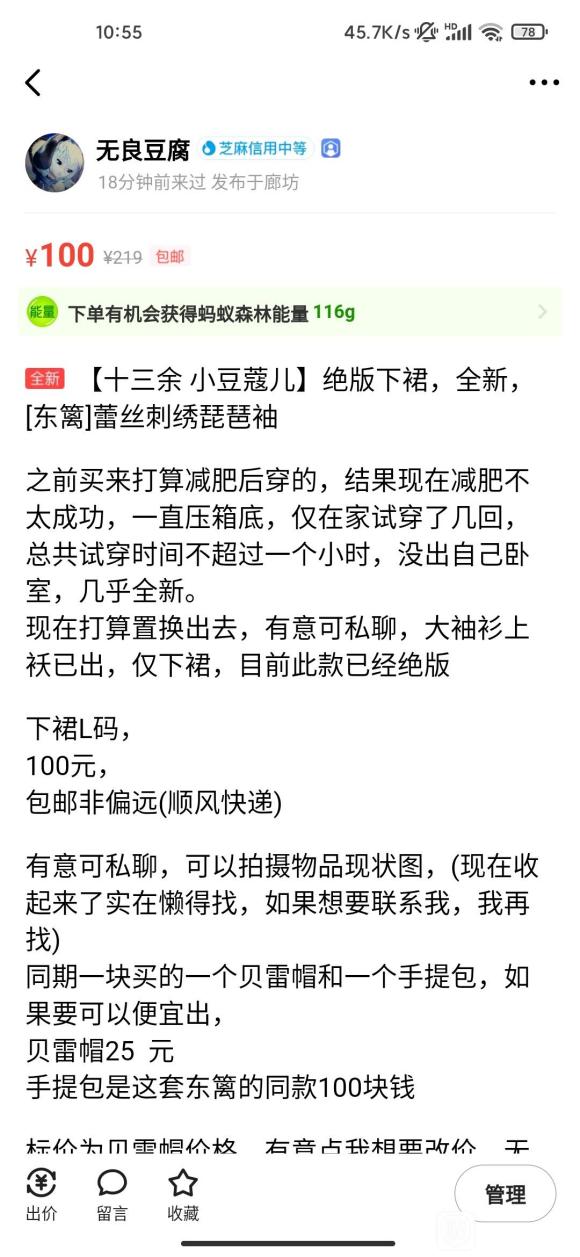Open seller 无良豆腐's profile avatar
This screenshot has height=1257, width=580.
55,162
